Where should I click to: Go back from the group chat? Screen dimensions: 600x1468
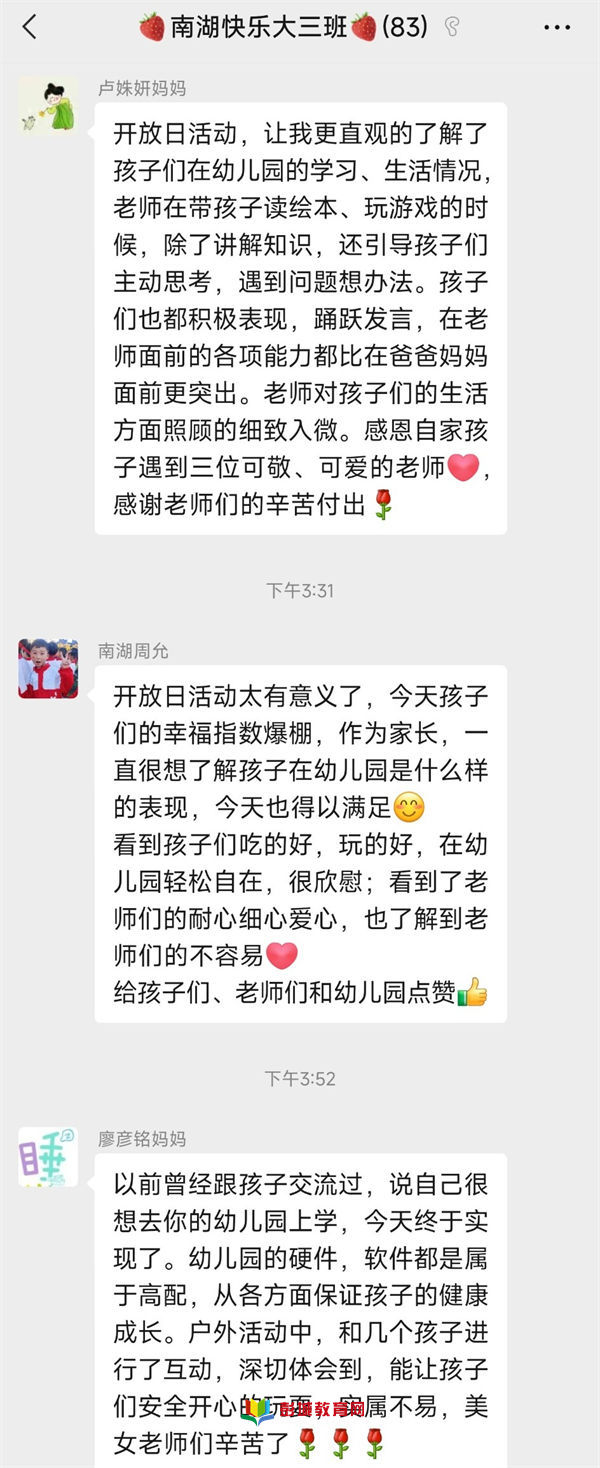pos(29,27)
